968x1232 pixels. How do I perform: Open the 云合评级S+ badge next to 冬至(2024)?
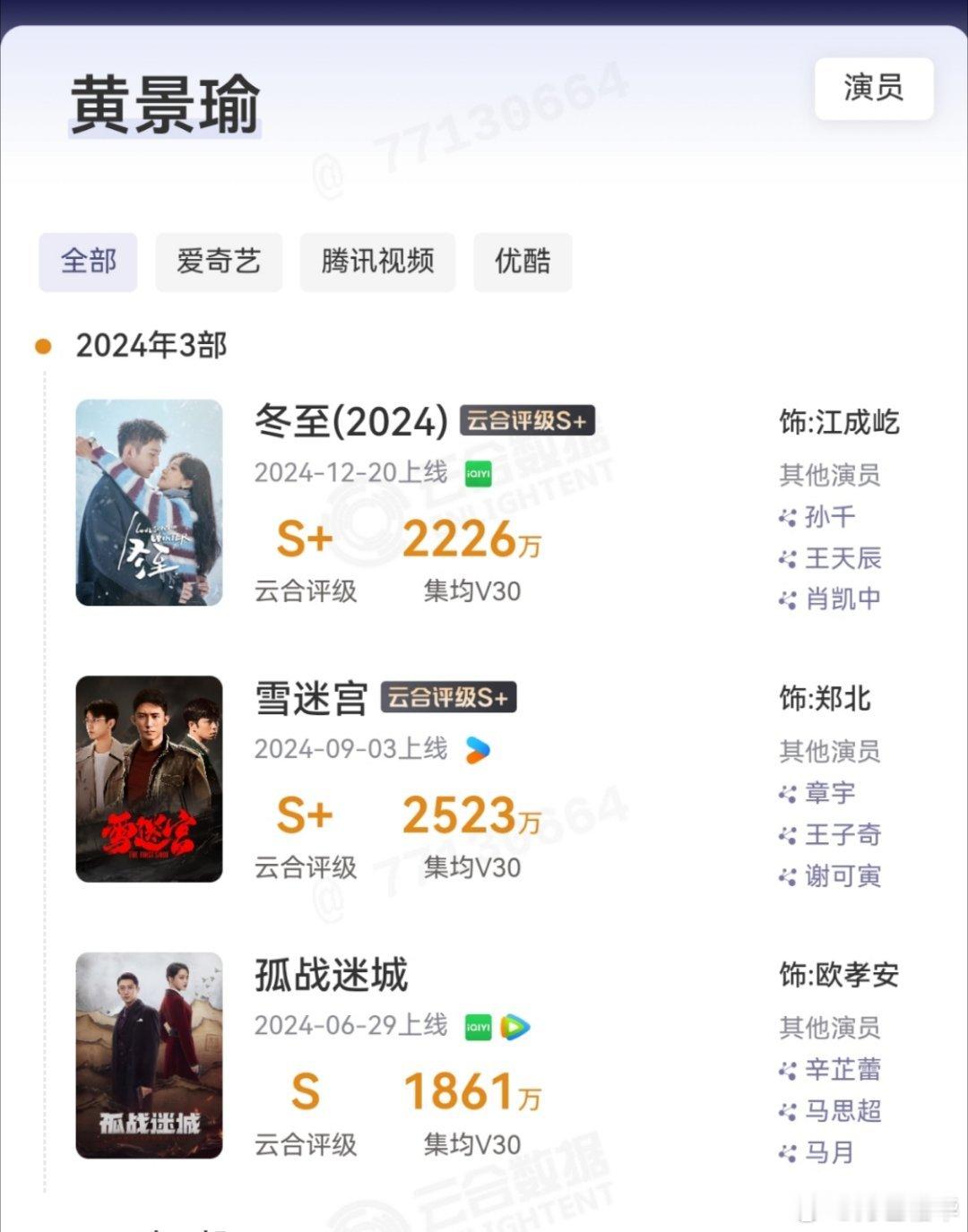tap(524, 419)
